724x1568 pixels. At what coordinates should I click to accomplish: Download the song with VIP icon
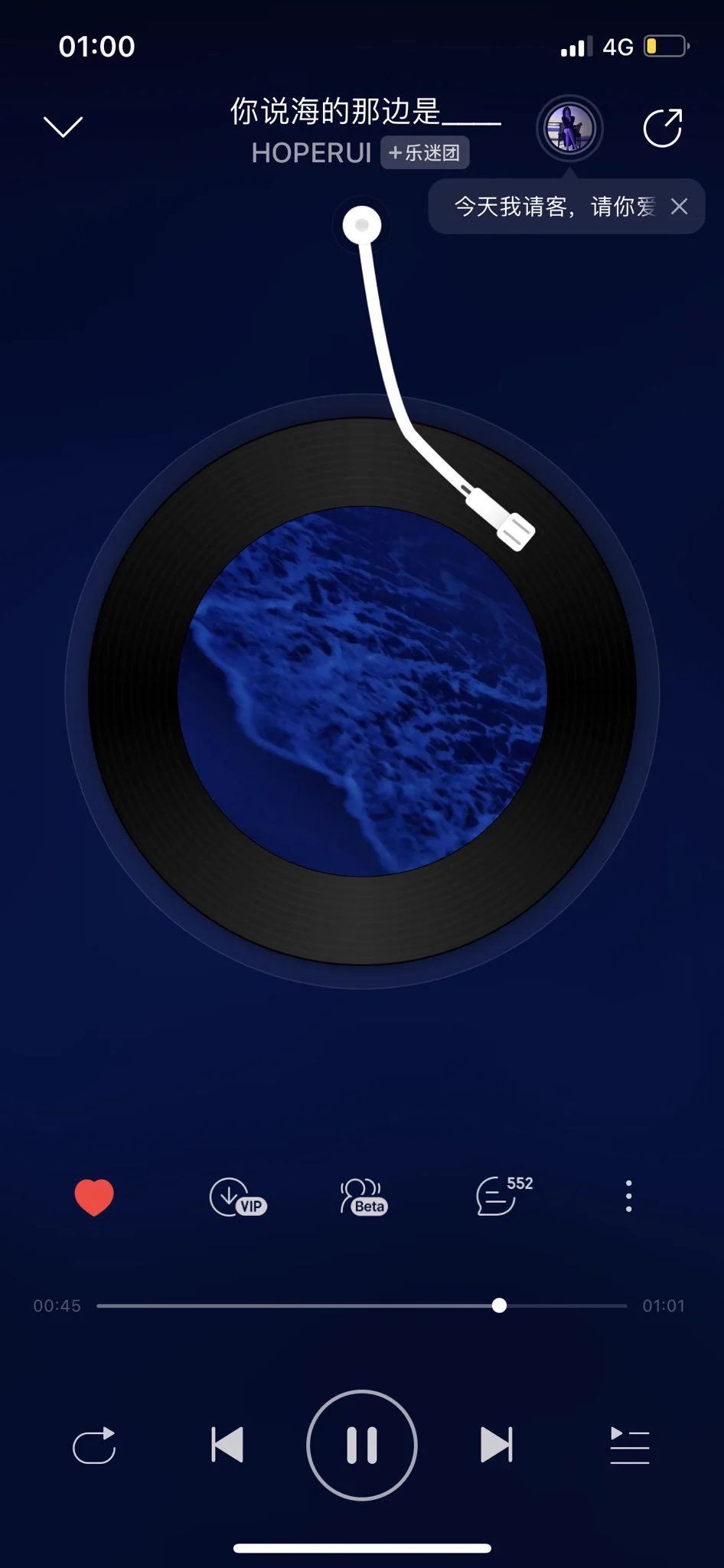pos(236,1197)
